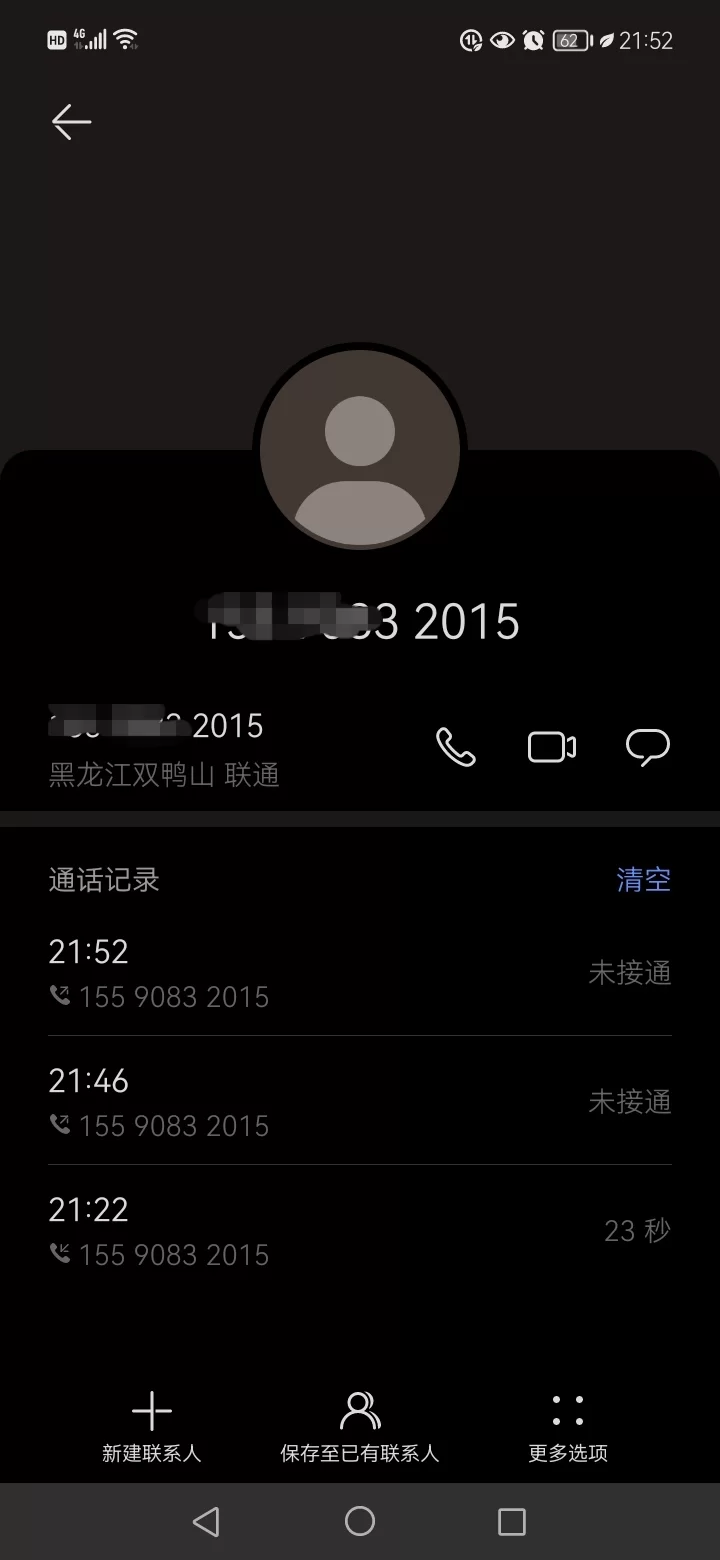Start a video call with this number
The image size is (720, 1560).
coord(551,747)
